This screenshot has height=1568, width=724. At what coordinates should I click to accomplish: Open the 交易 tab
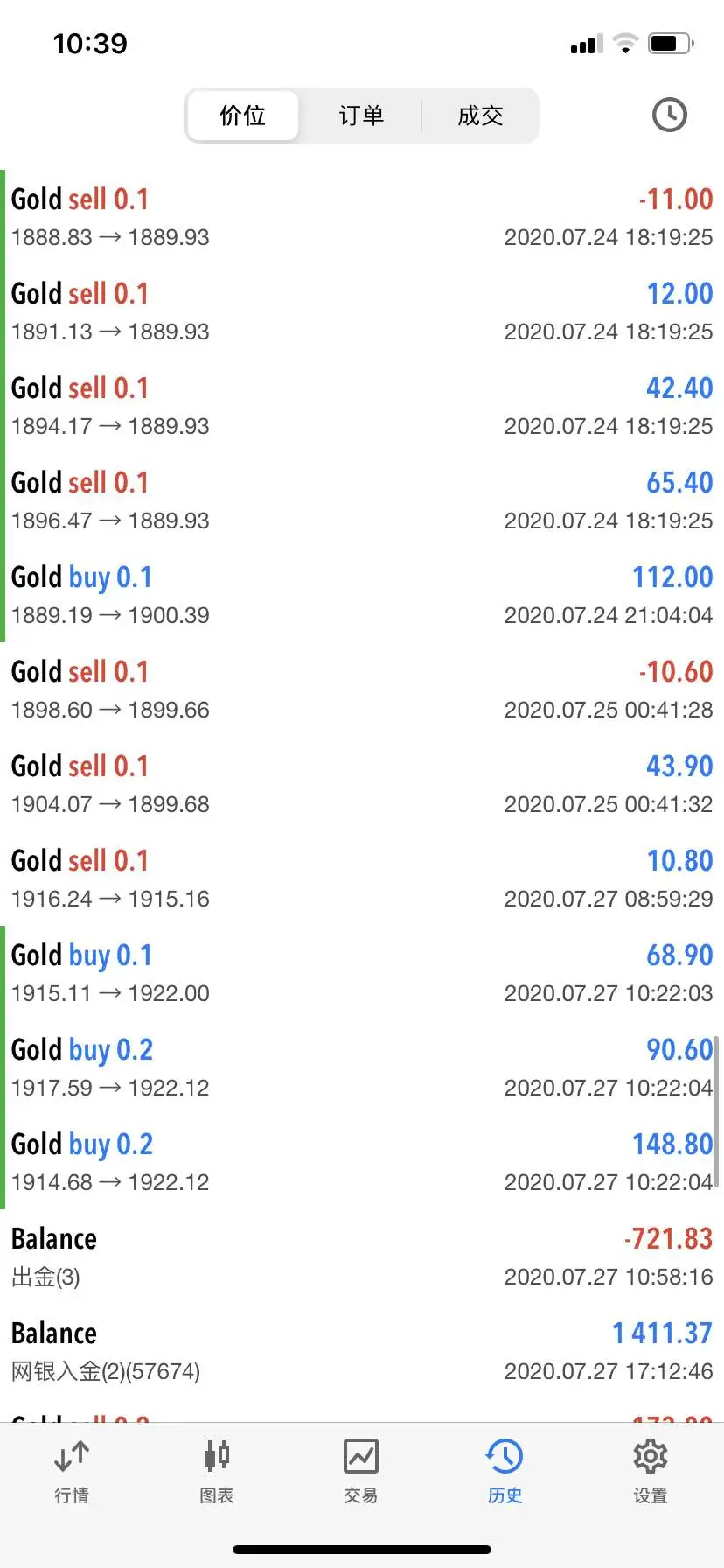point(361,1472)
